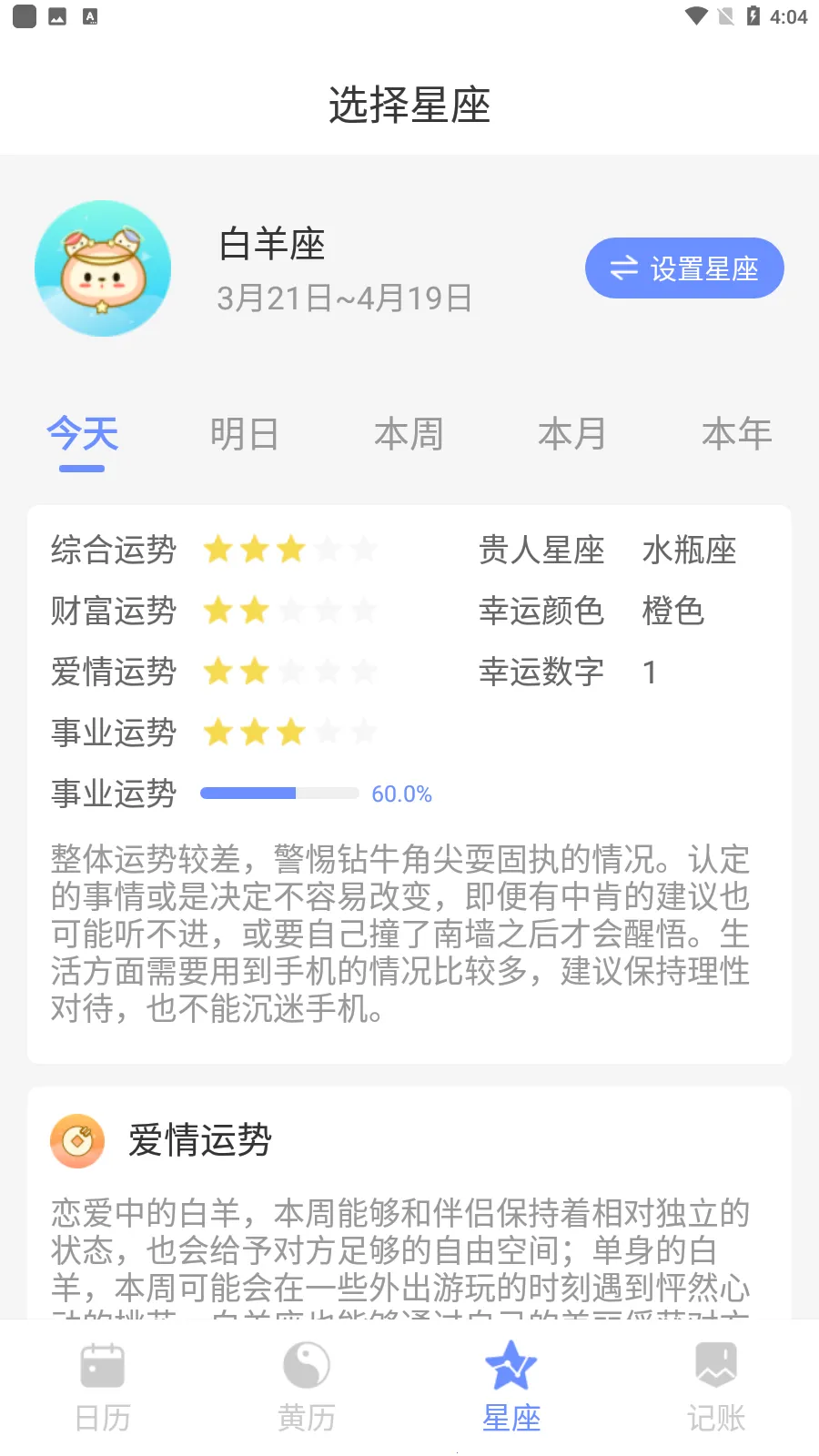Tap the Aries zodiac avatar icon
Image resolution: width=819 pixels, height=1456 pixels.
tap(103, 268)
